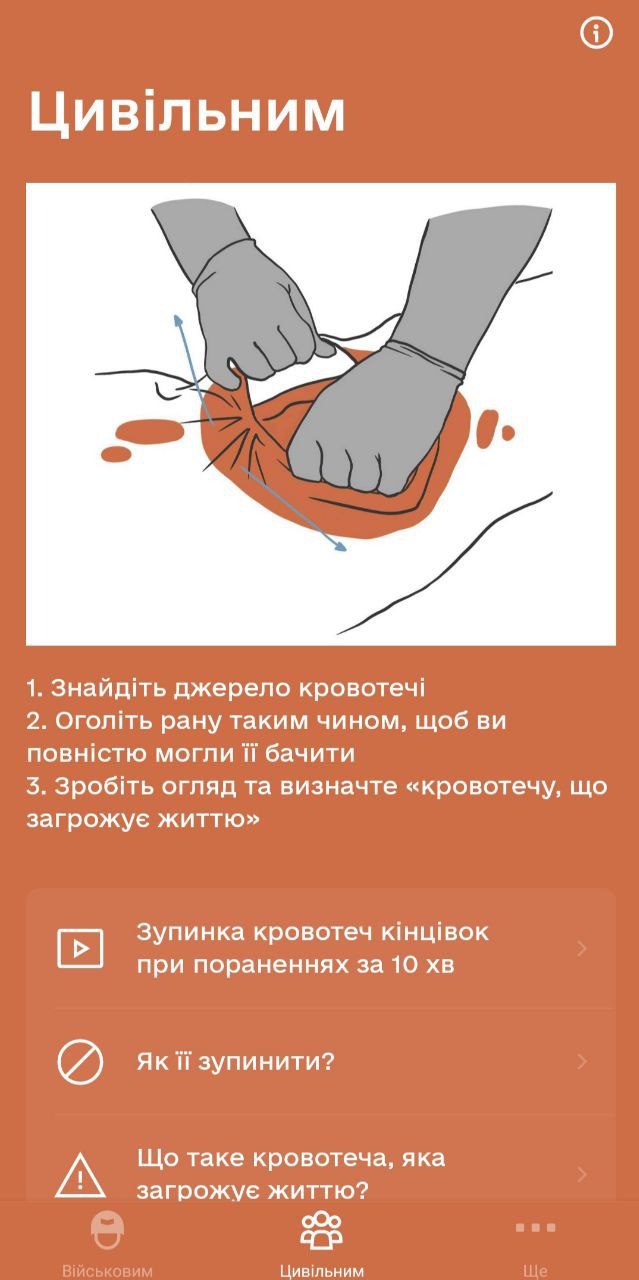Open 'Що таке кровотеча, яка загрожує життю?'
The image size is (639, 1280).
[x=320, y=1172]
